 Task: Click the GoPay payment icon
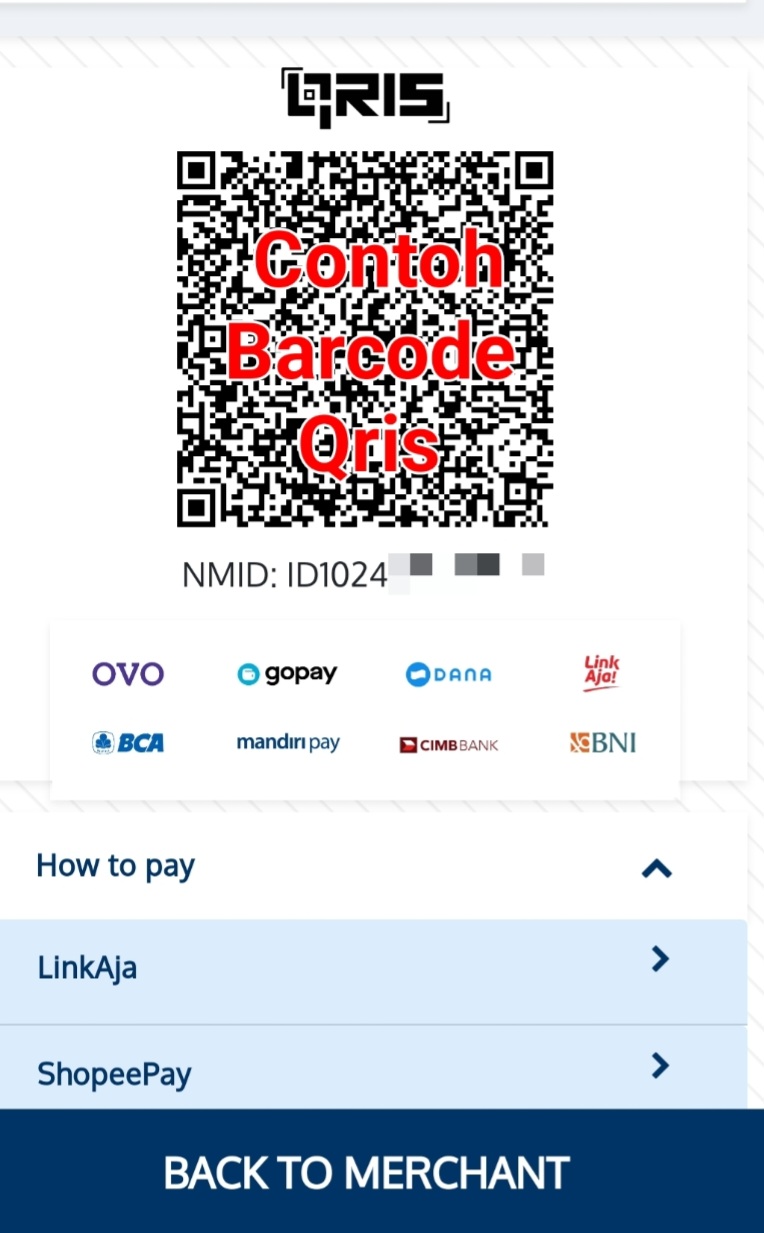point(286,673)
